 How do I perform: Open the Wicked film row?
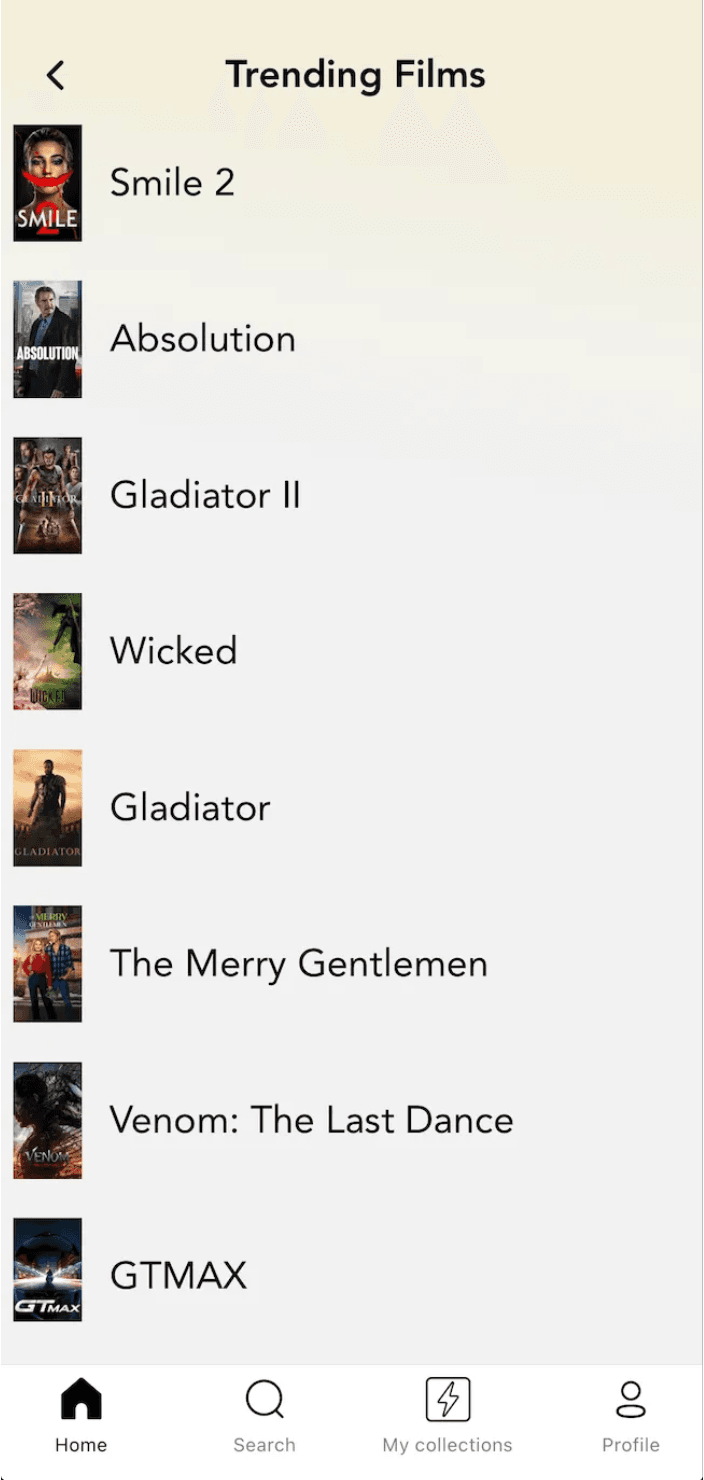(352, 651)
